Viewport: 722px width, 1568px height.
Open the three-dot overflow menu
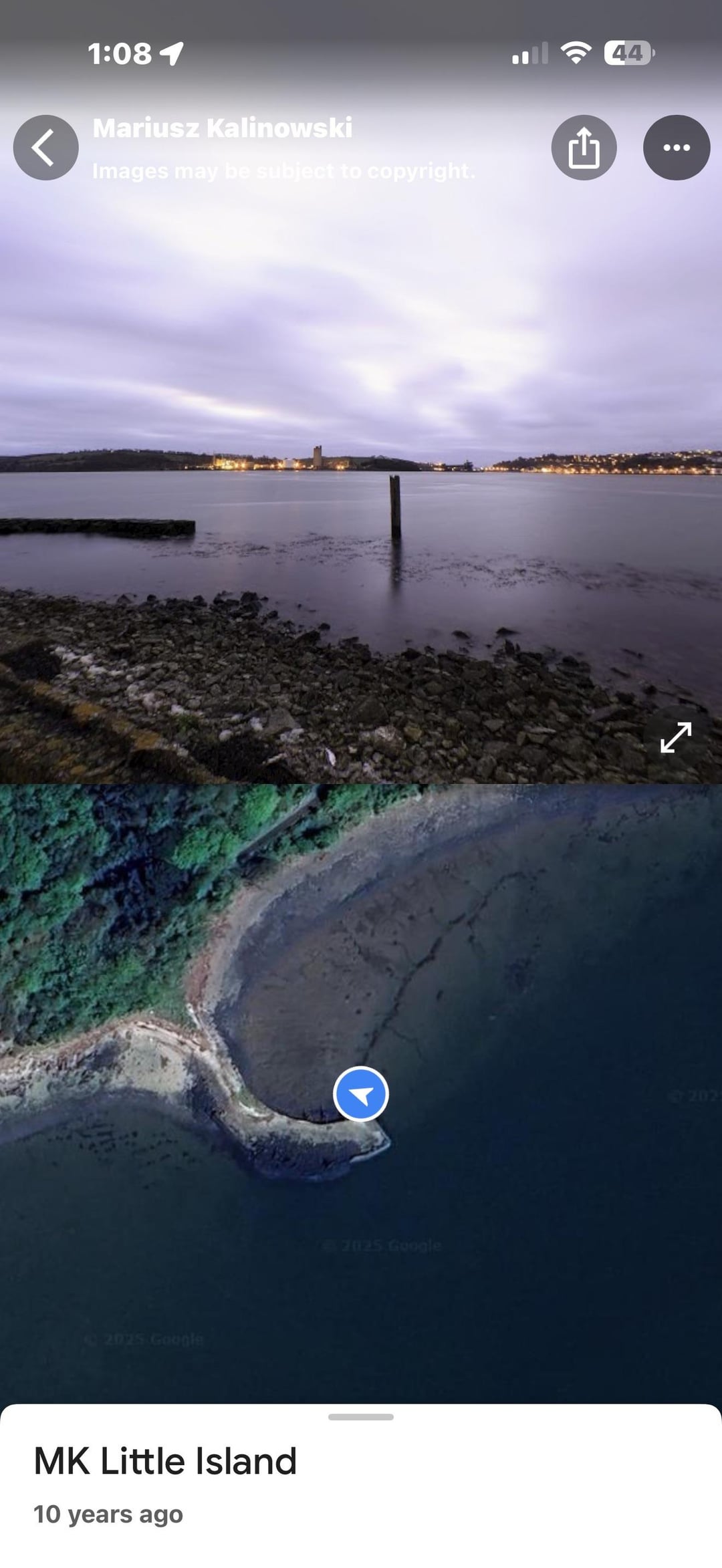pos(676,148)
